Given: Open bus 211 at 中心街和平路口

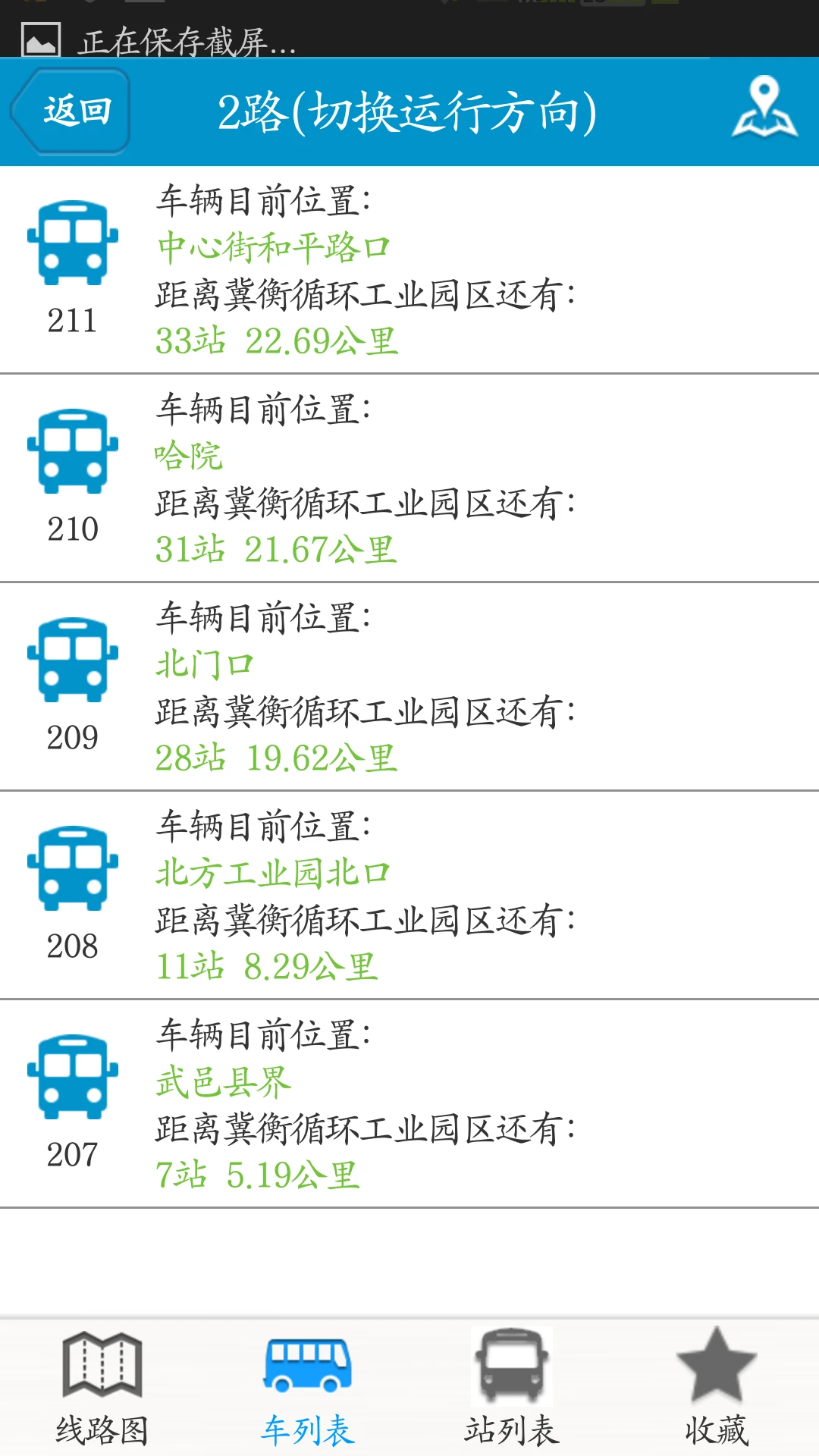Looking at the screenshot, I should click(x=409, y=270).
